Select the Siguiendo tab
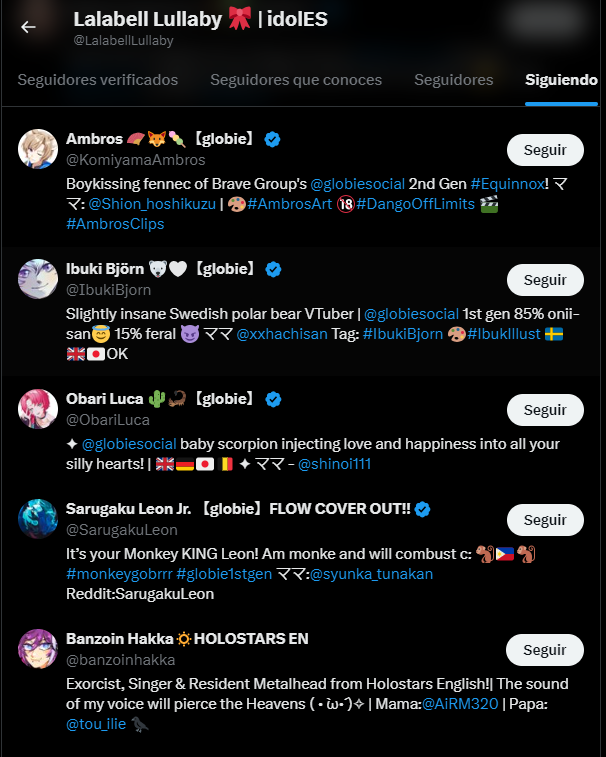This screenshot has width=606, height=757. pyautogui.click(x=561, y=80)
